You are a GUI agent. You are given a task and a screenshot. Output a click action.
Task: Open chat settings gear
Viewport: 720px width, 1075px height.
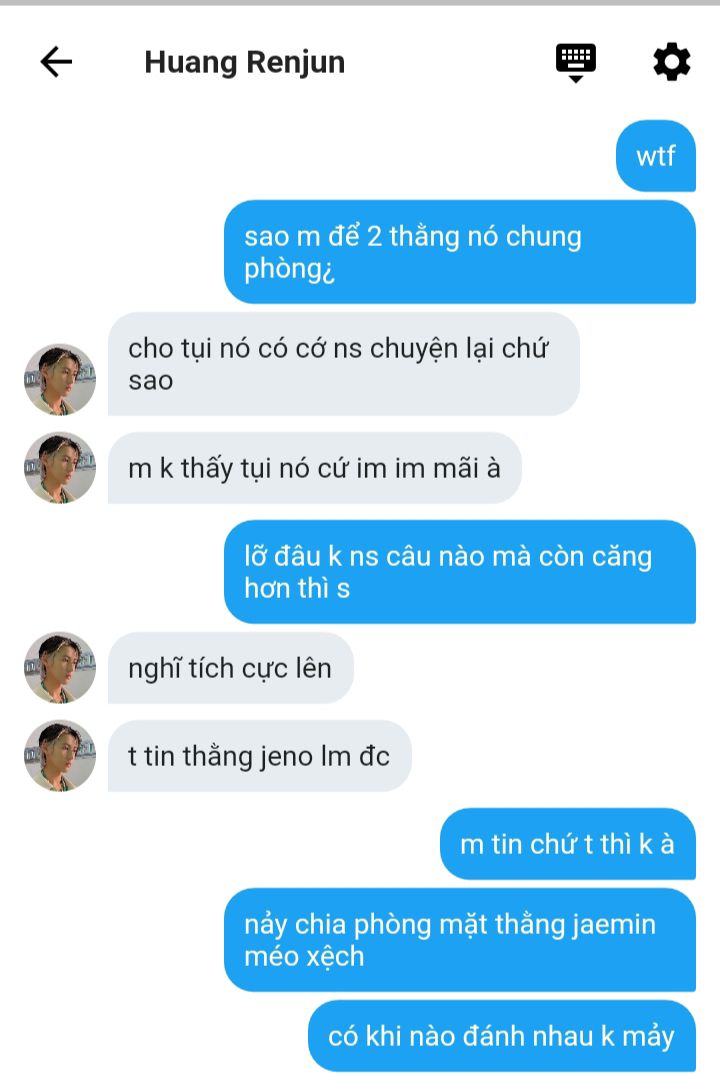pyautogui.click(x=671, y=62)
